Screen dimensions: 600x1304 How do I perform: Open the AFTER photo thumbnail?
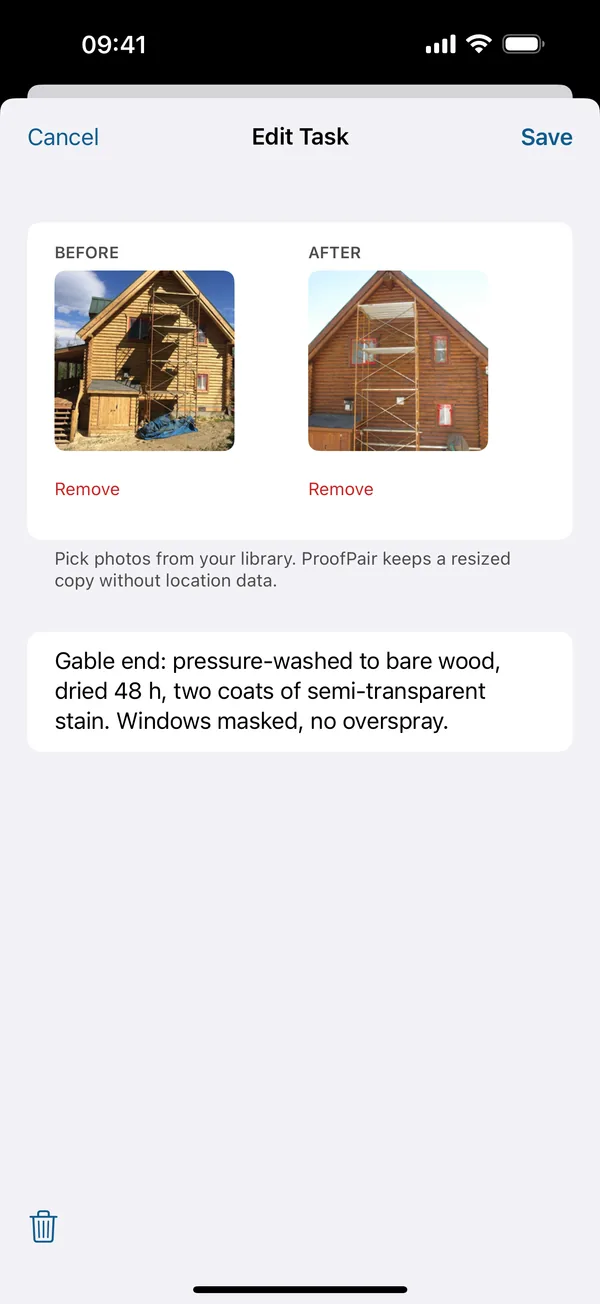tap(398, 361)
